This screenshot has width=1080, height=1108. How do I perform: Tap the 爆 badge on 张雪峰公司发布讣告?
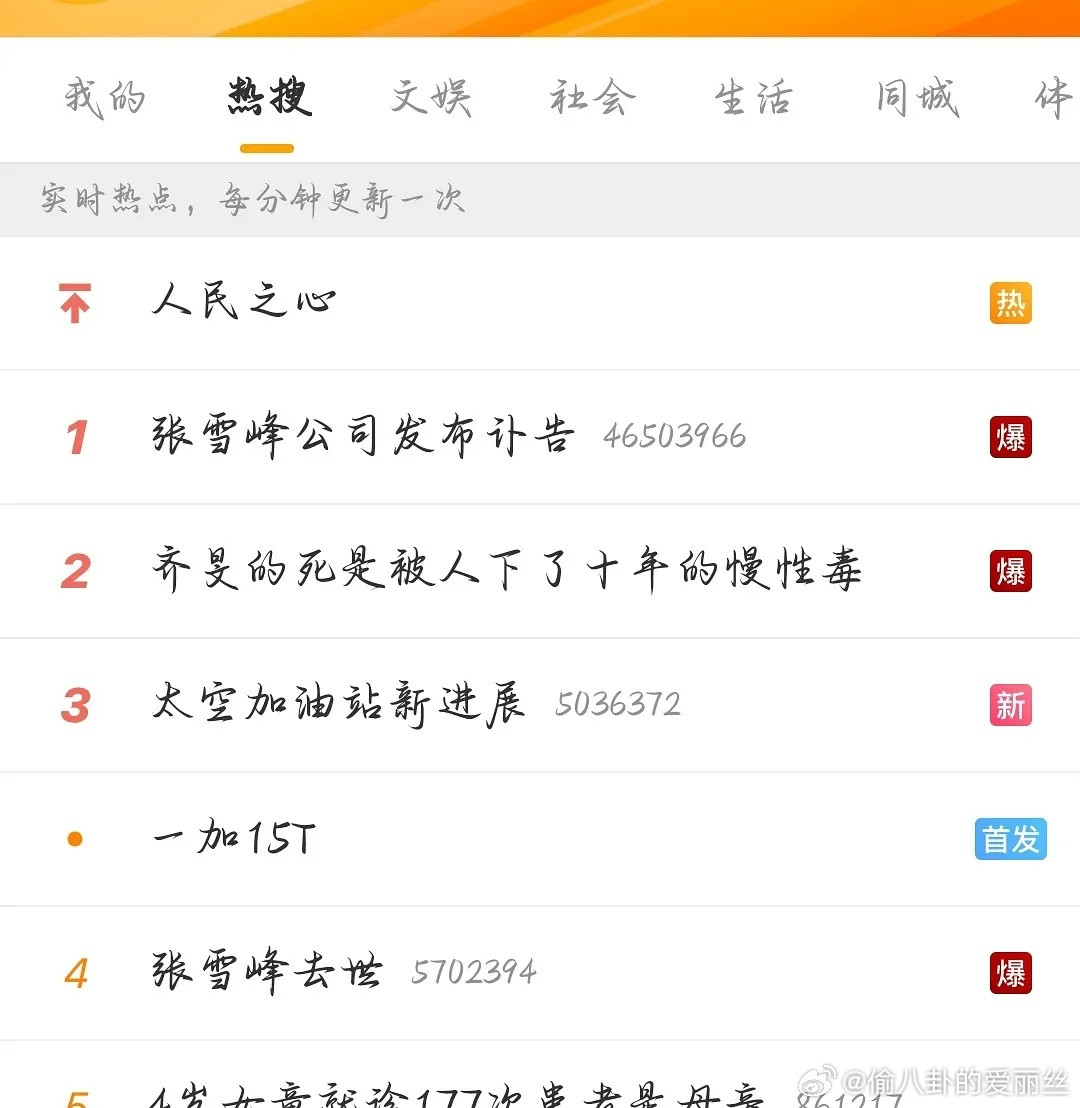1010,437
